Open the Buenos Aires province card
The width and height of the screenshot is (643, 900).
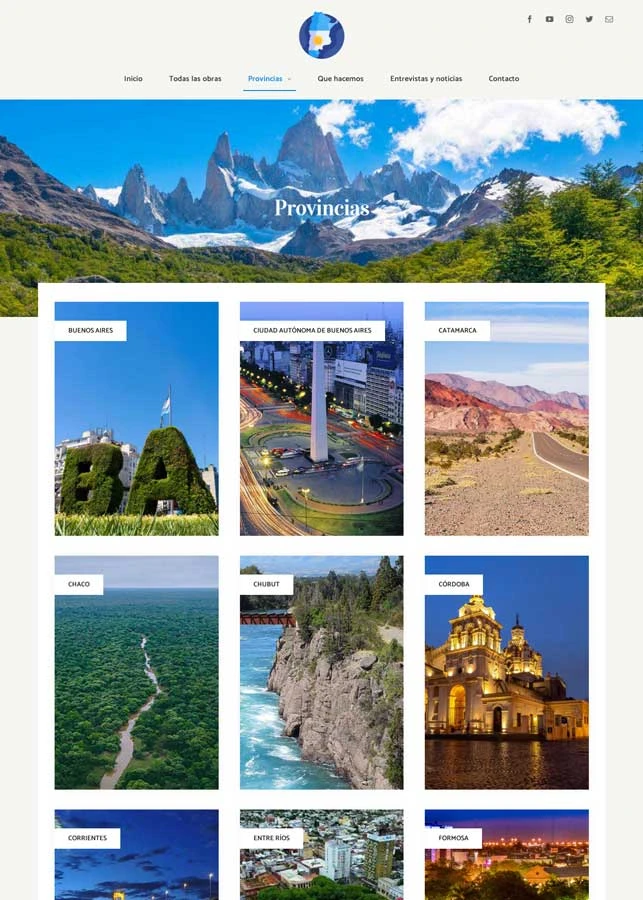tap(136, 420)
